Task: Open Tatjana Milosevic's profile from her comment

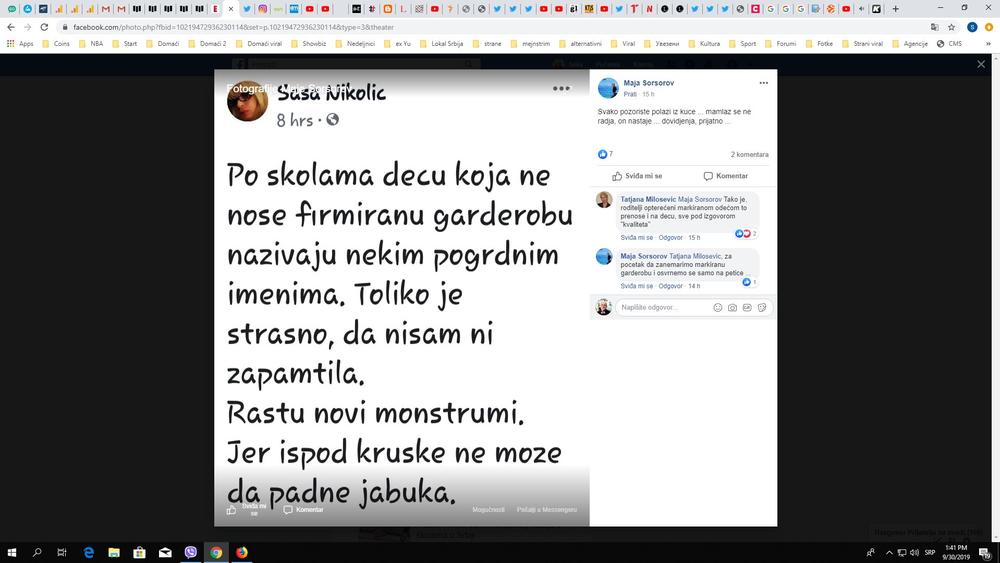Action: [x=645, y=199]
